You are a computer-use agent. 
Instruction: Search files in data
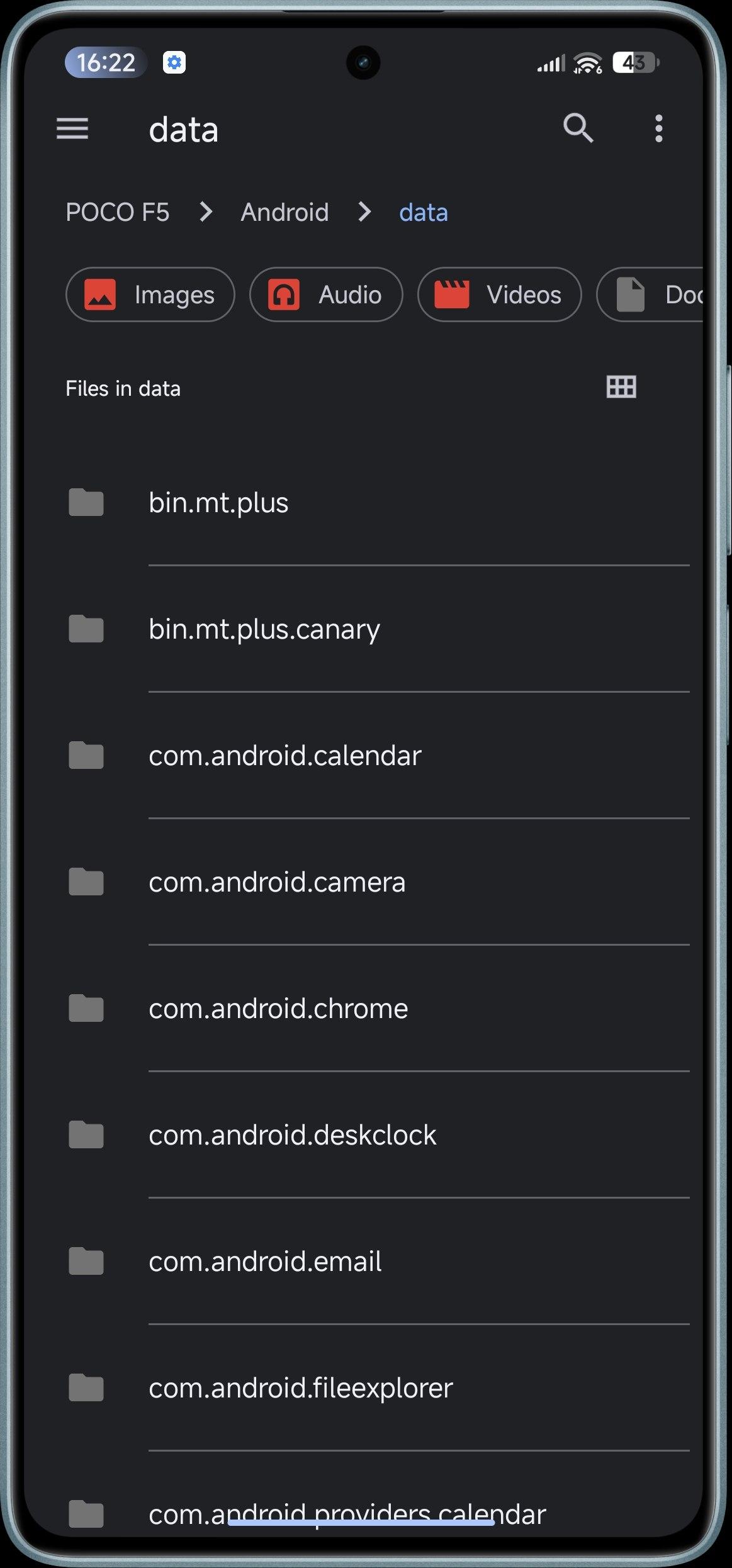[578, 128]
